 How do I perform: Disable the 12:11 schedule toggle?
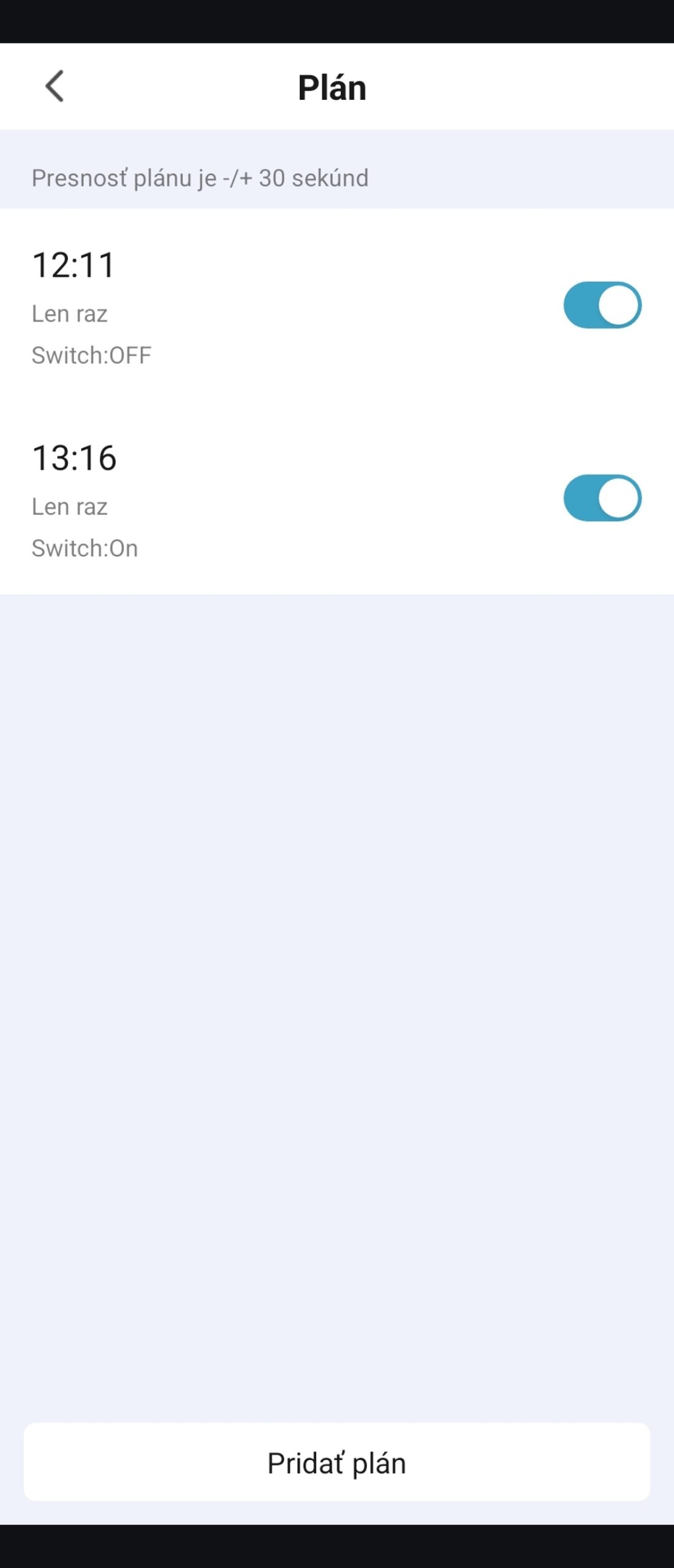coord(602,305)
